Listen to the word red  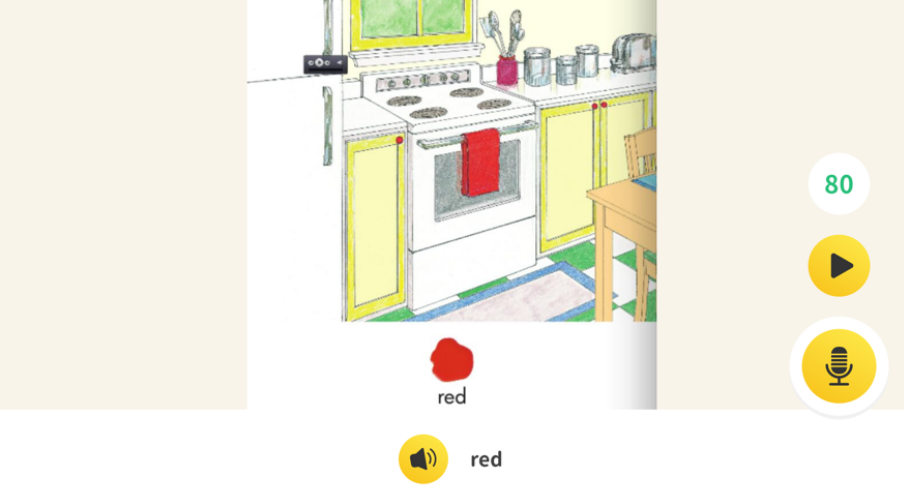[423, 459]
